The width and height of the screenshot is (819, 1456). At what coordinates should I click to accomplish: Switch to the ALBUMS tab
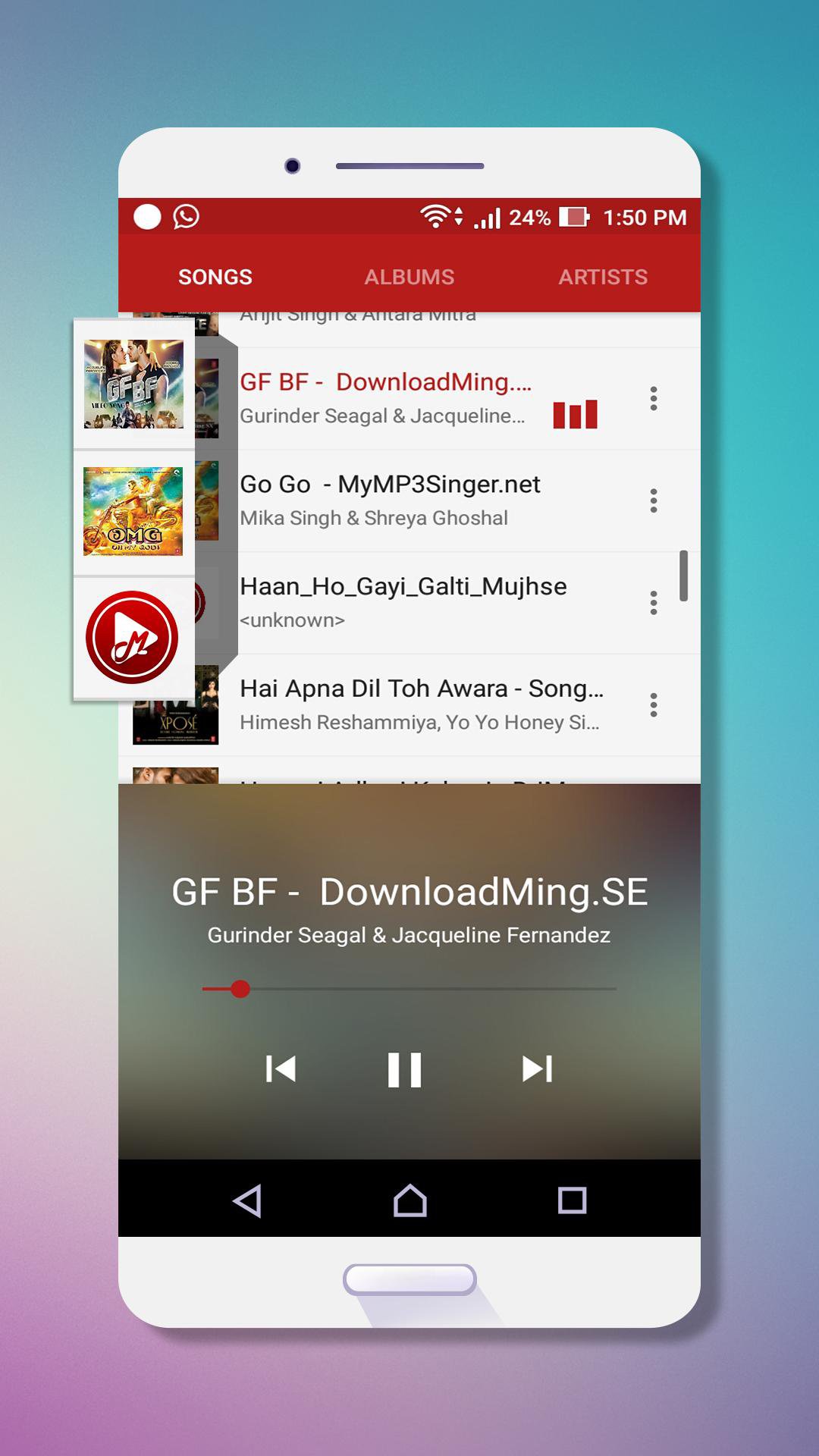click(408, 276)
